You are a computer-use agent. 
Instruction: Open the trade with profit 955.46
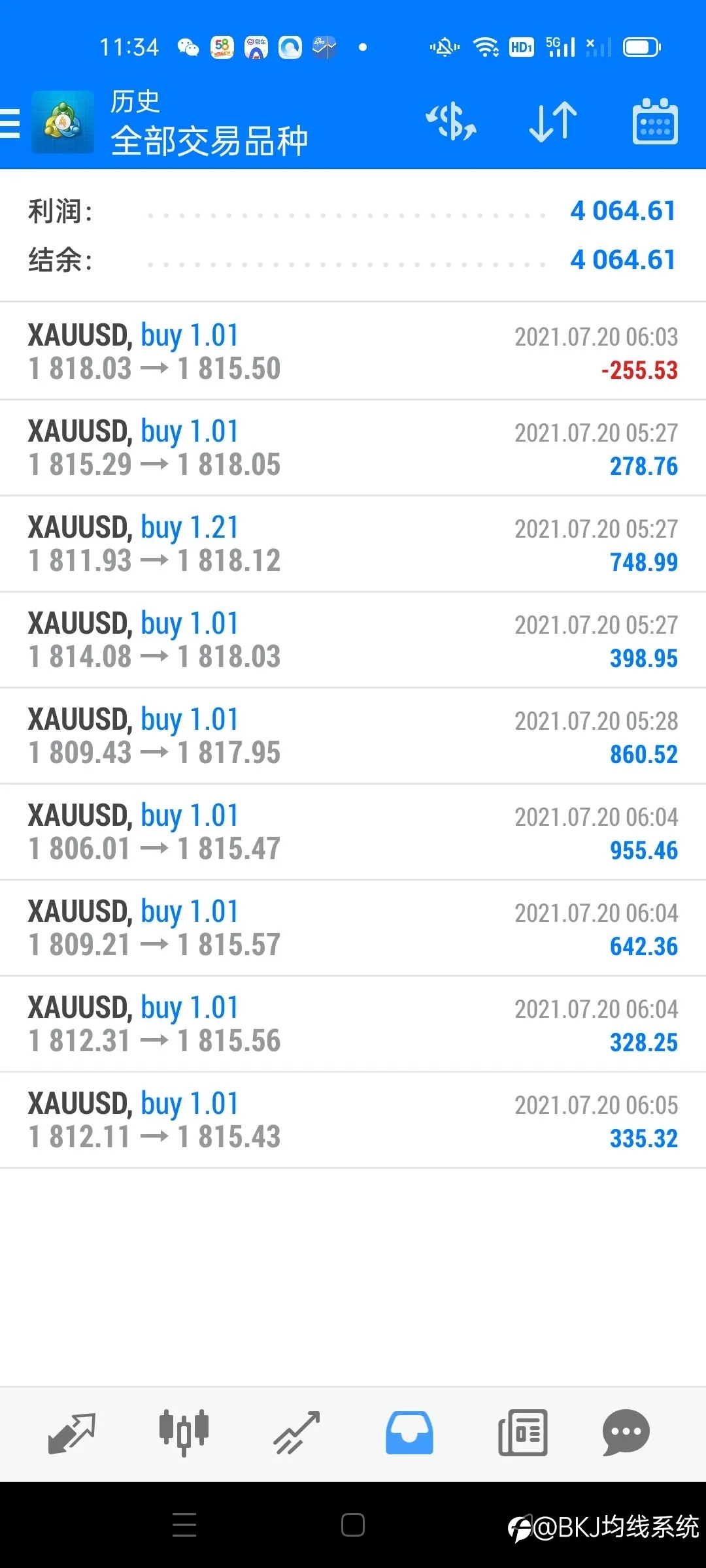353,832
